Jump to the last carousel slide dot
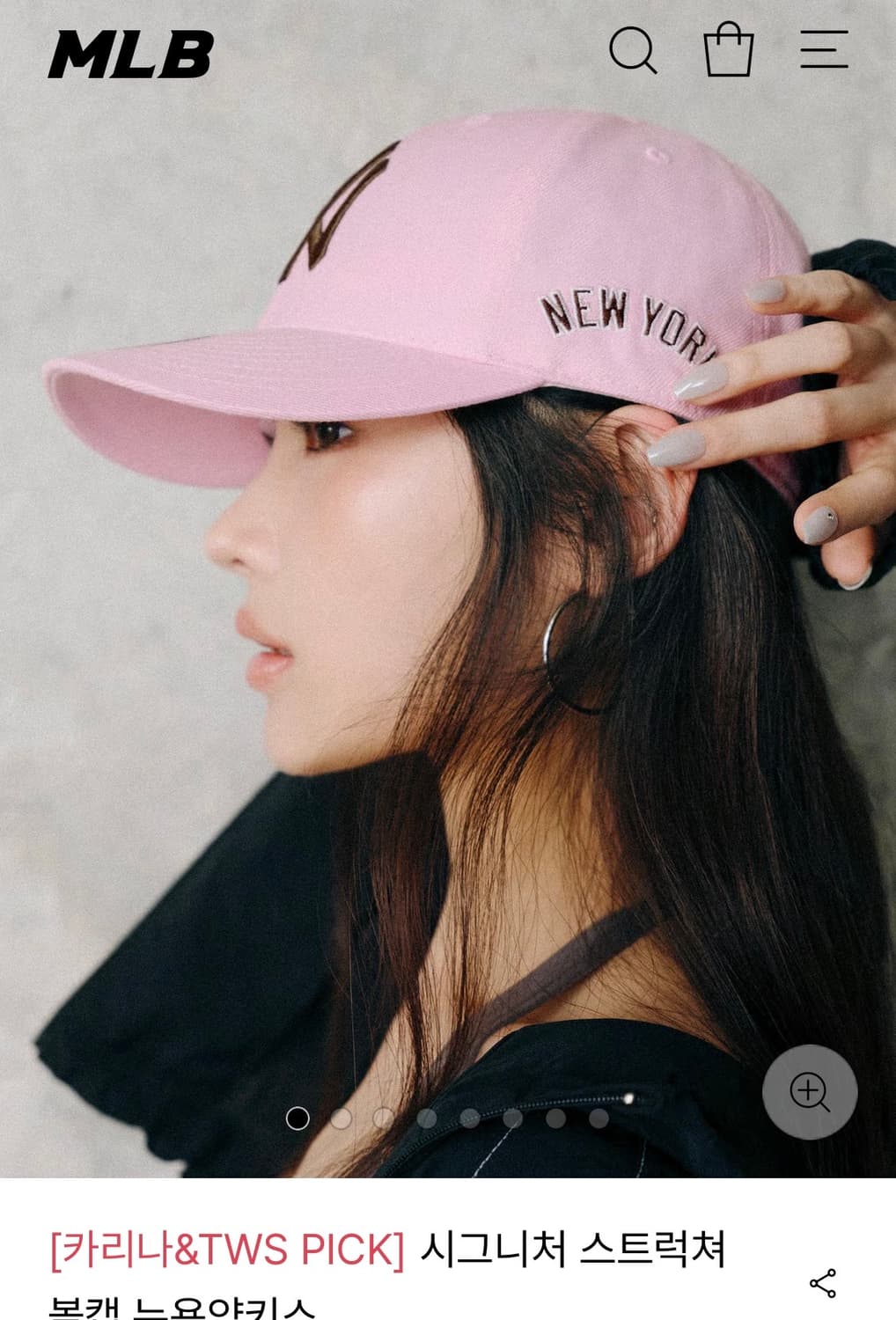Viewport: 896px width, 1320px height. point(600,1118)
